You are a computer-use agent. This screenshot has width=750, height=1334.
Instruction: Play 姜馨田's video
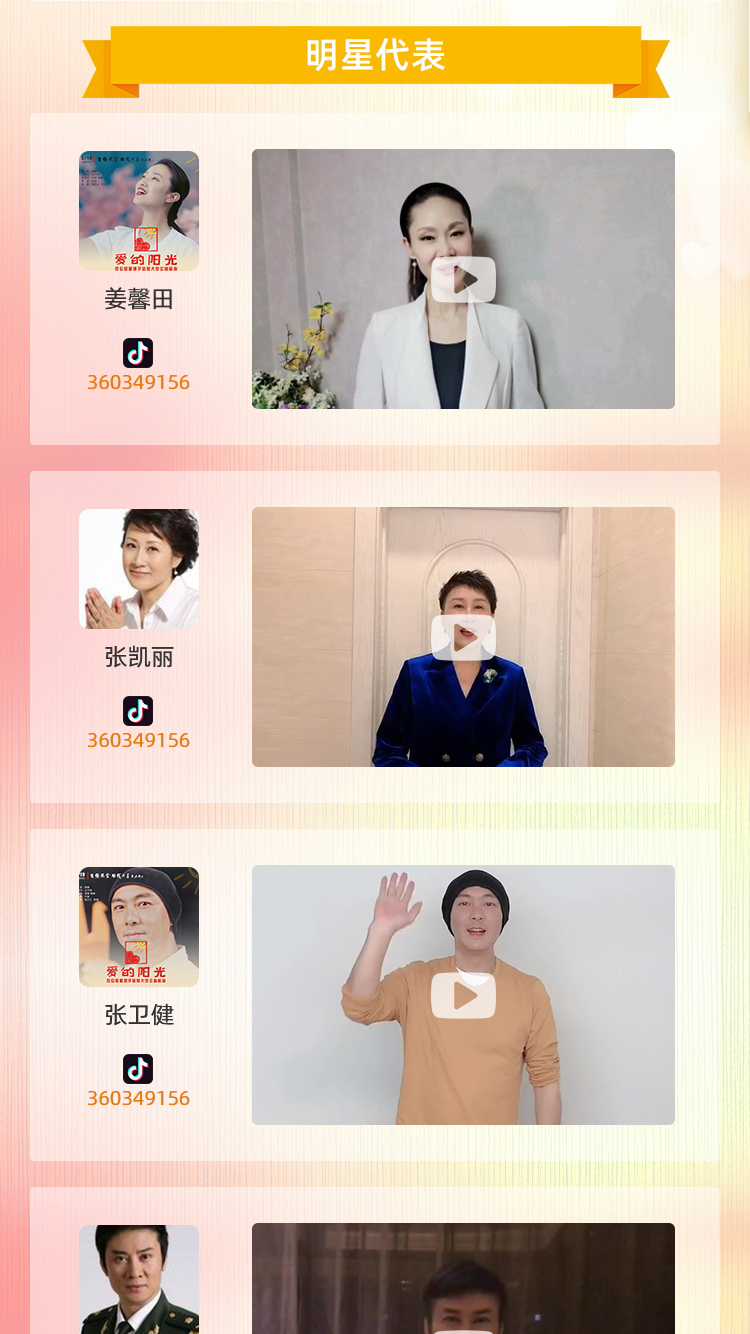pos(463,280)
